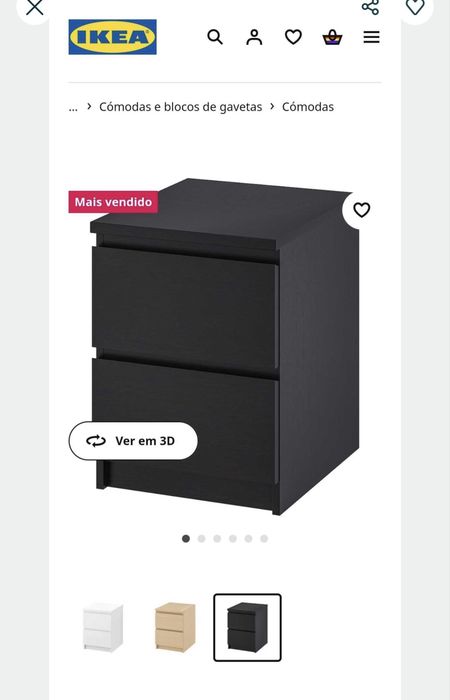
Task: Open the account profile icon
Action: pyautogui.click(x=254, y=37)
